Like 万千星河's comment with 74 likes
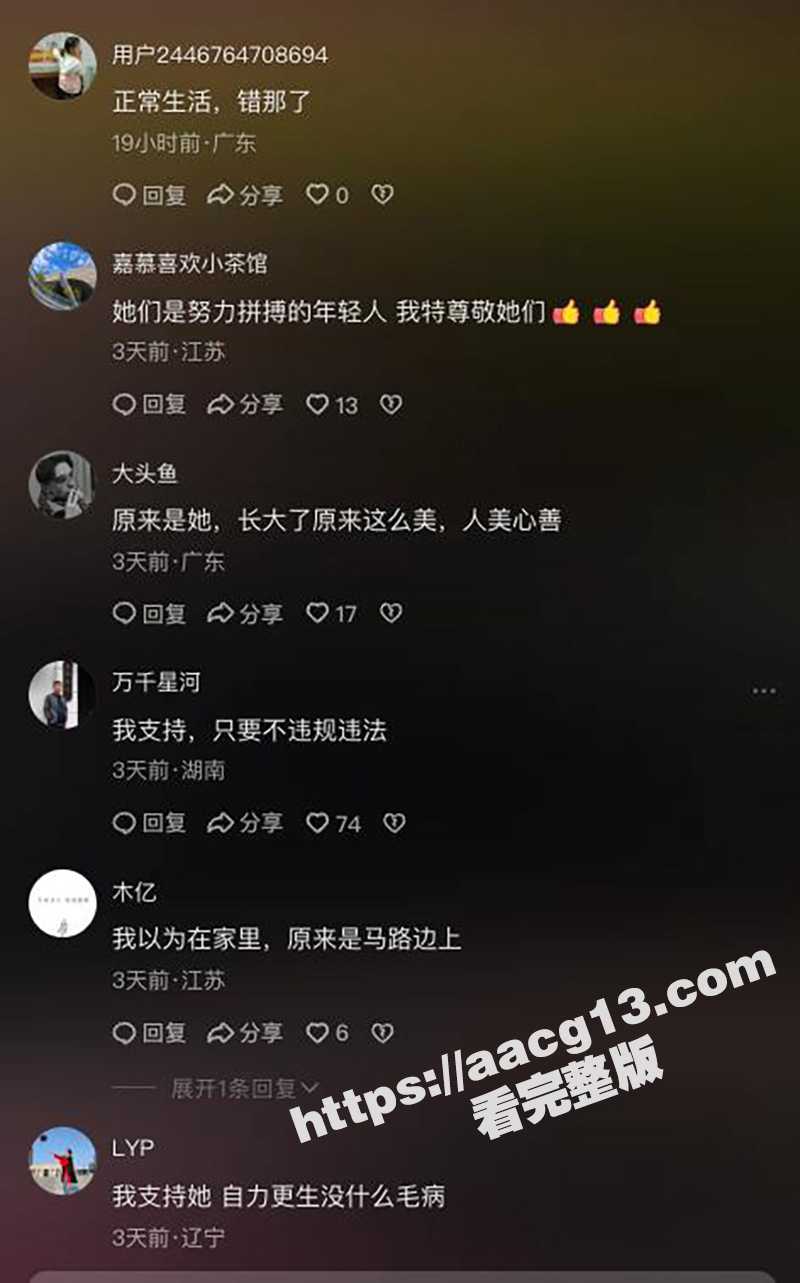Screen dimensions: 800x1283 (318, 823)
